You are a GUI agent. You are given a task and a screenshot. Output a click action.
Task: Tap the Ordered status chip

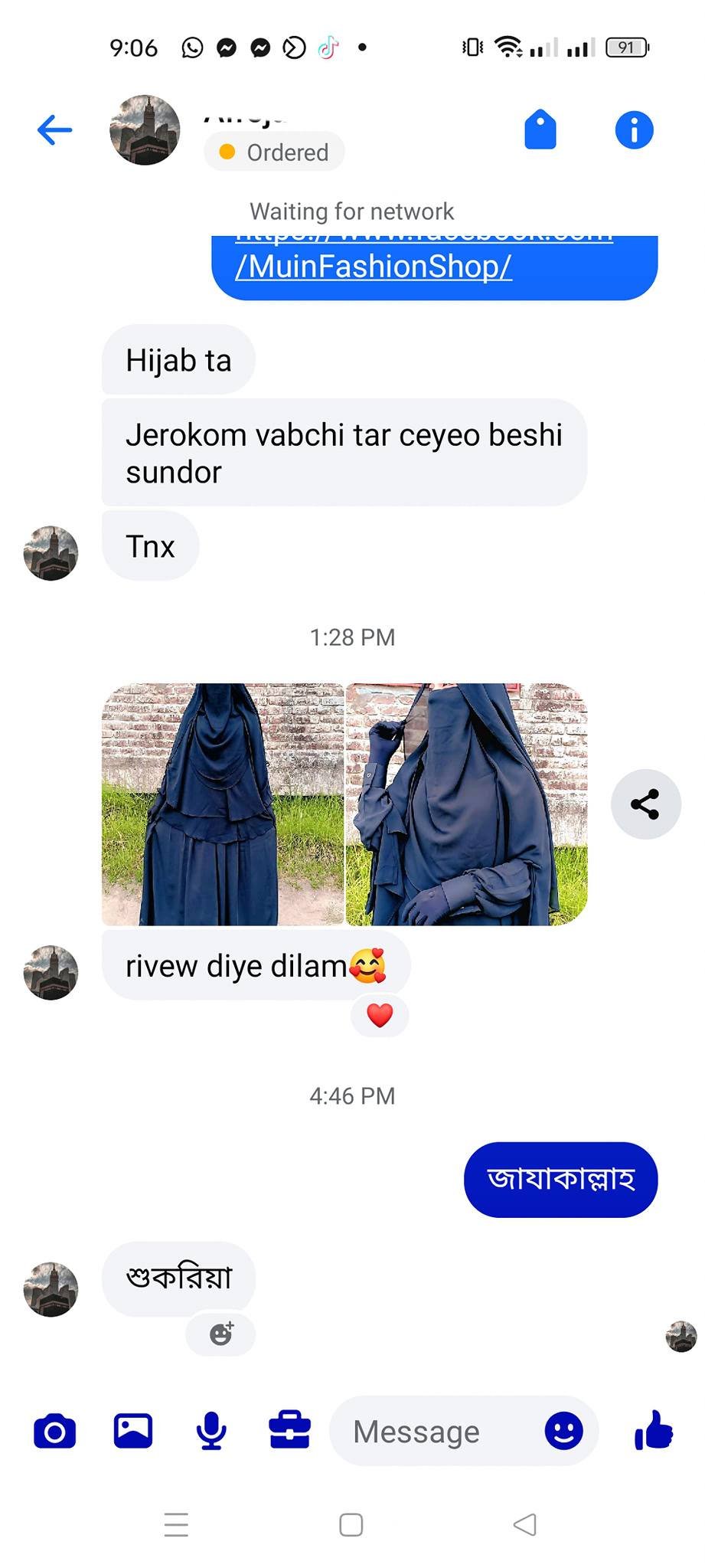point(274,152)
